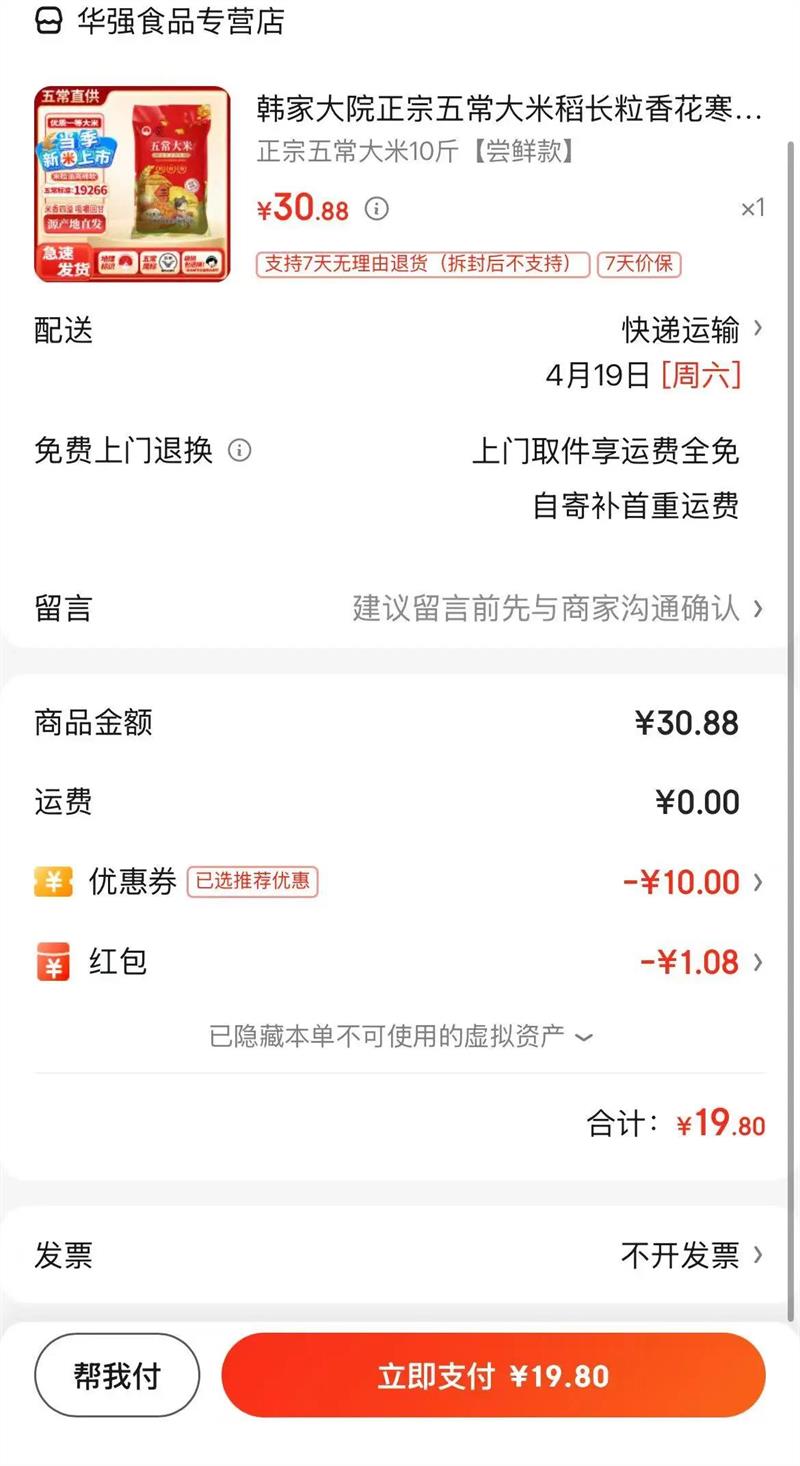Change the 配送 delivery method
Viewport: 800px width, 1466px height.
[x=692, y=329]
